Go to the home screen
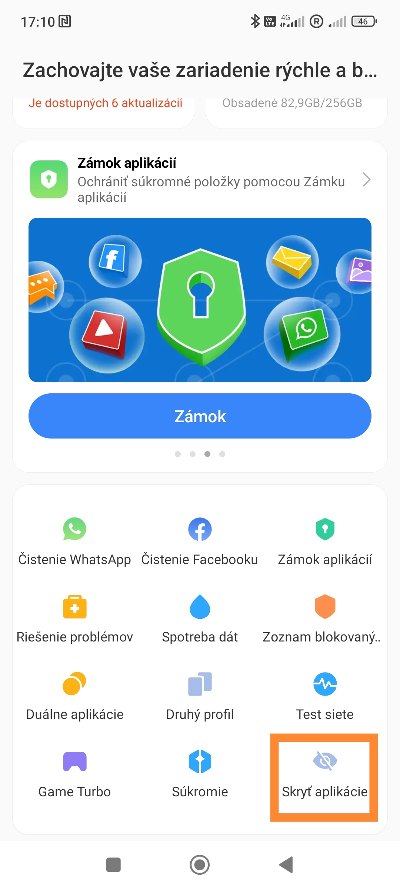The height and width of the screenshot is (889, 400). coord(199,865)
